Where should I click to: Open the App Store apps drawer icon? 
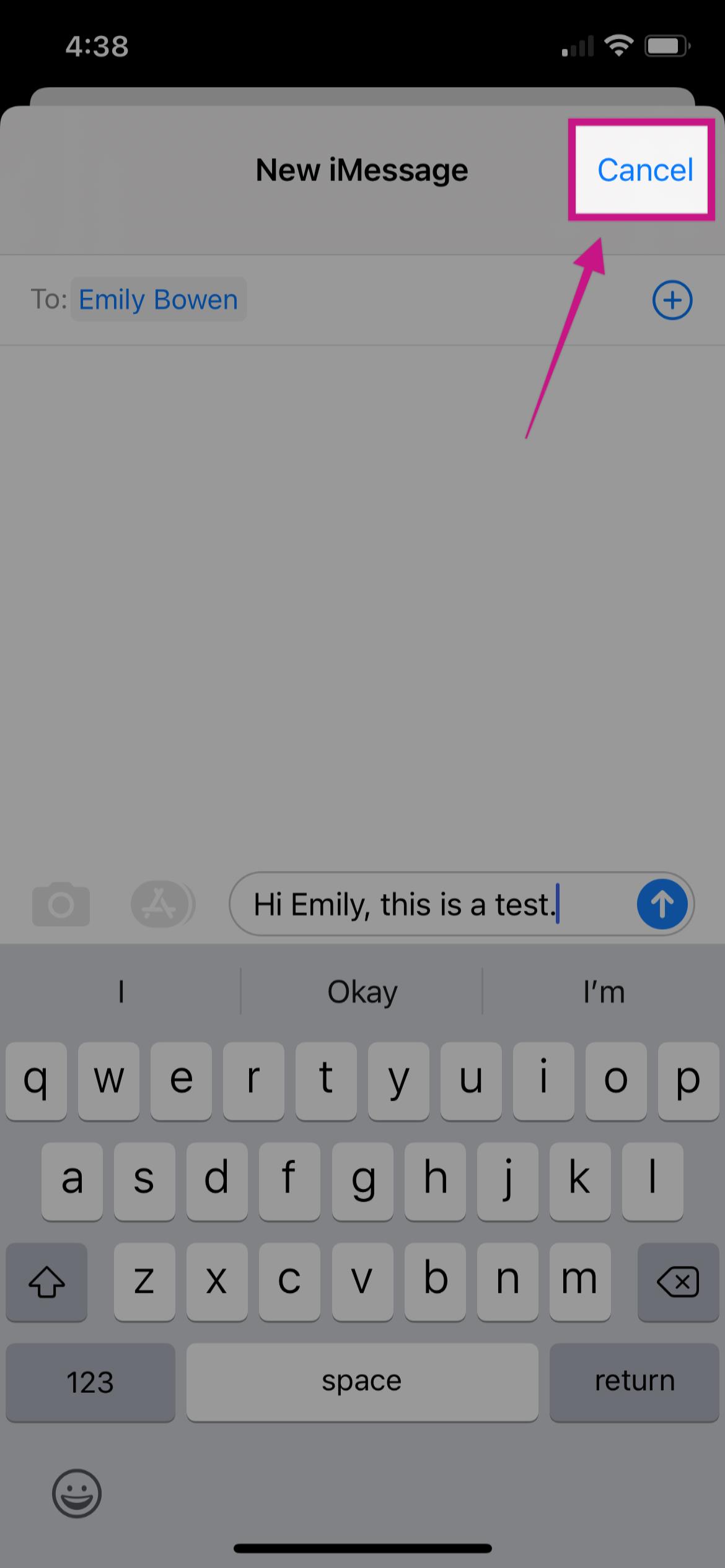tap(161, 904)
